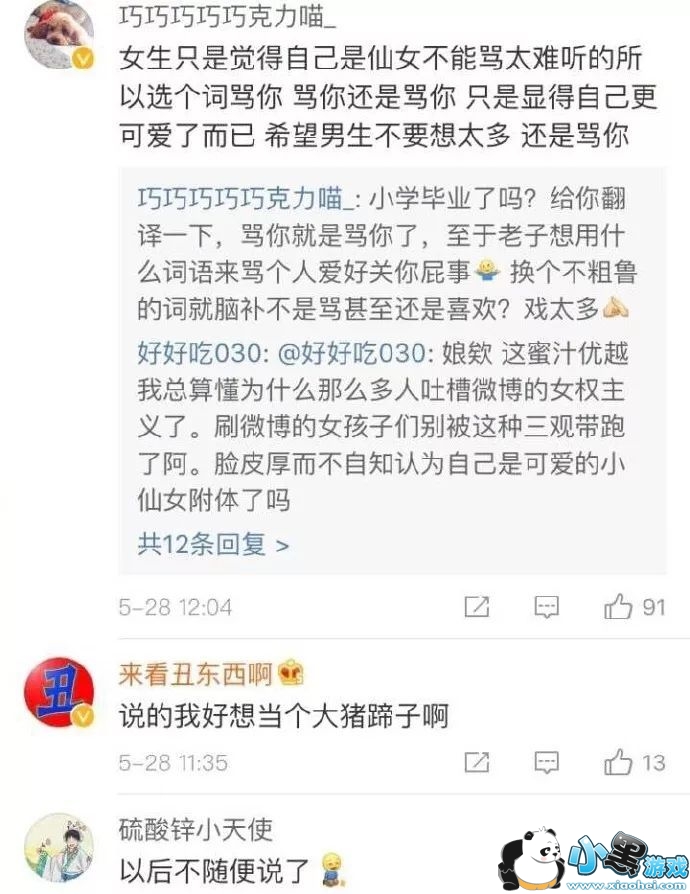Image resolution: width=690 pixels, height=894 pixels.
Task: View all 12 replies link
Action: (213, 544)
